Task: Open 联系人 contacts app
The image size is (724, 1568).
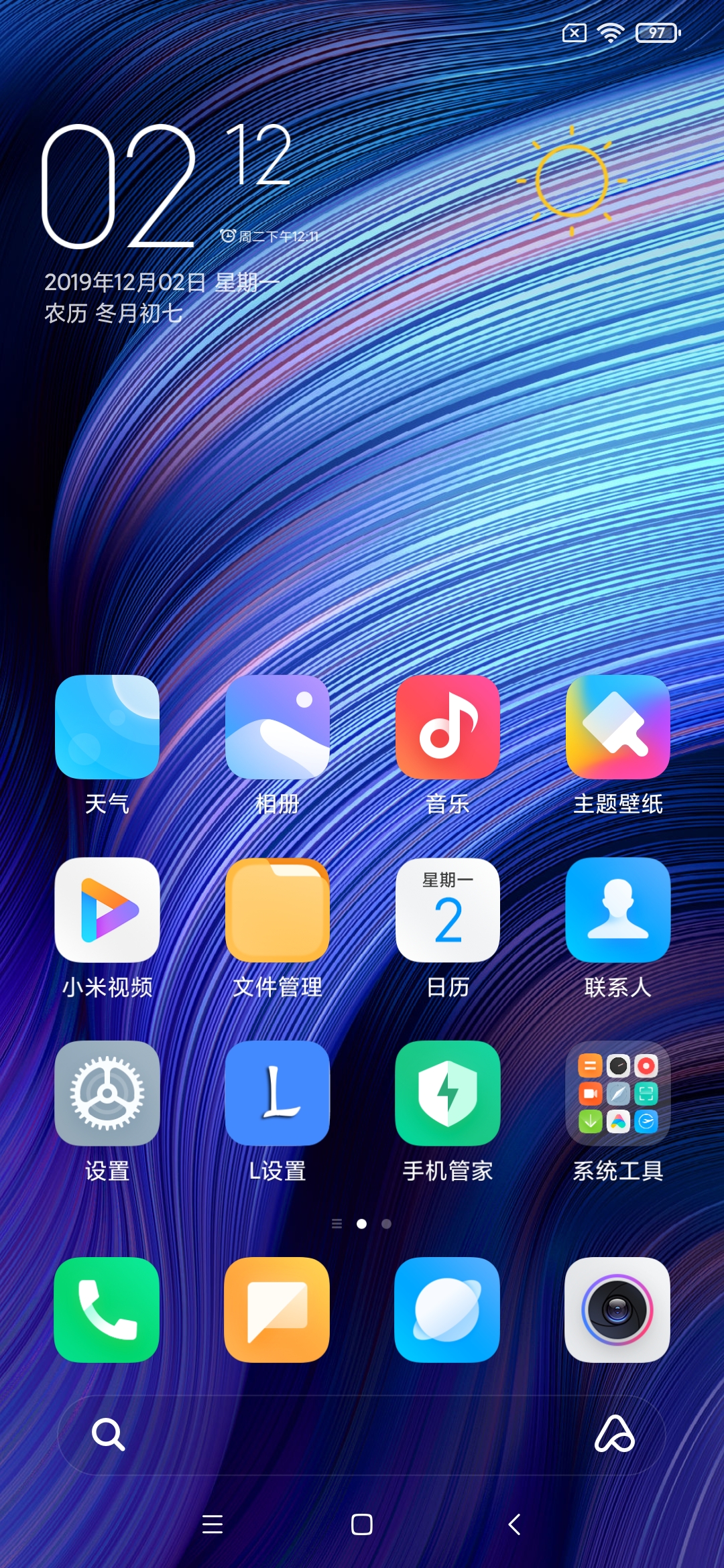Action: pyautogui.click(x=617, y=910)
